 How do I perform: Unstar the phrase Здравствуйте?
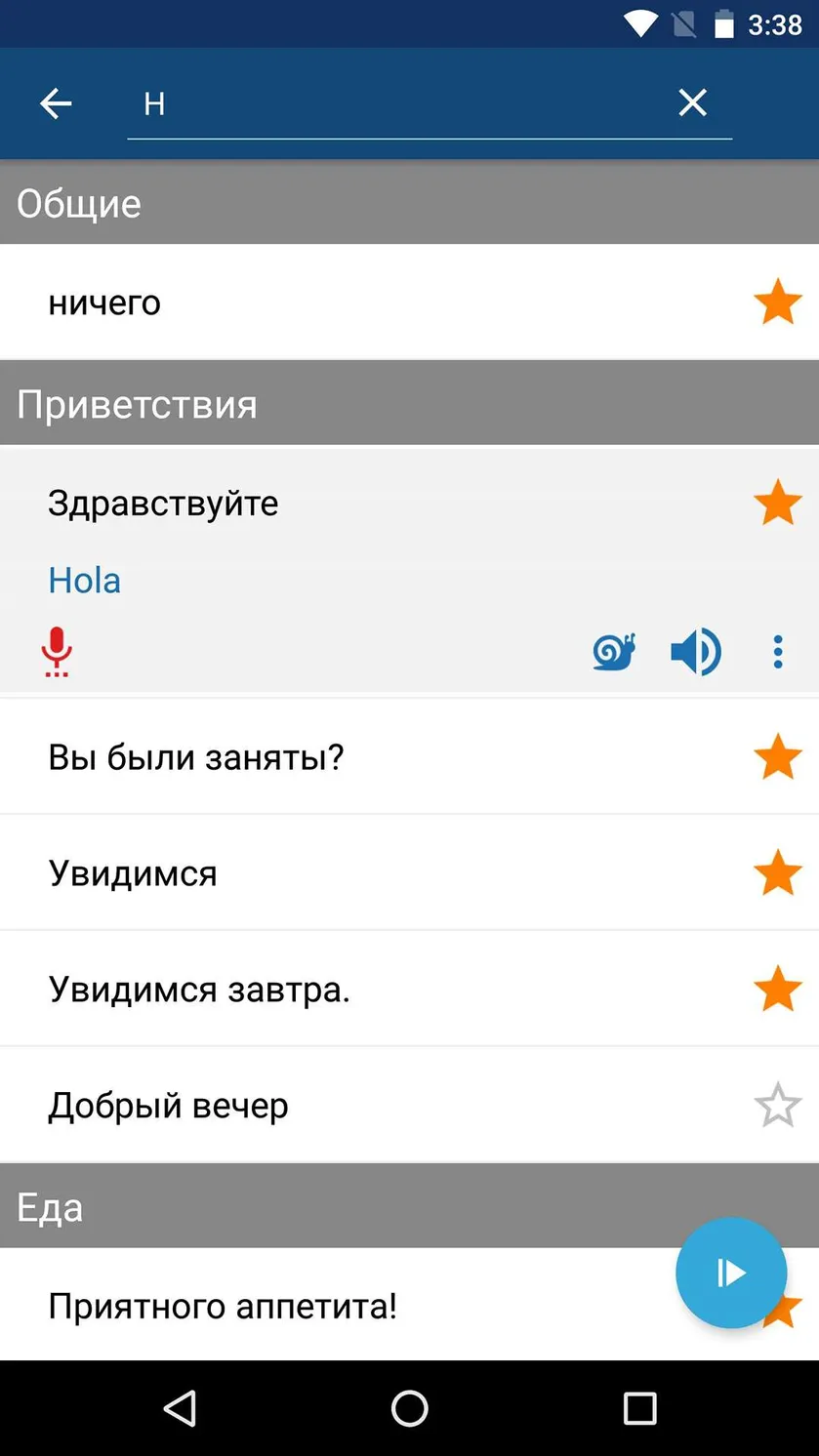point(777,503)
